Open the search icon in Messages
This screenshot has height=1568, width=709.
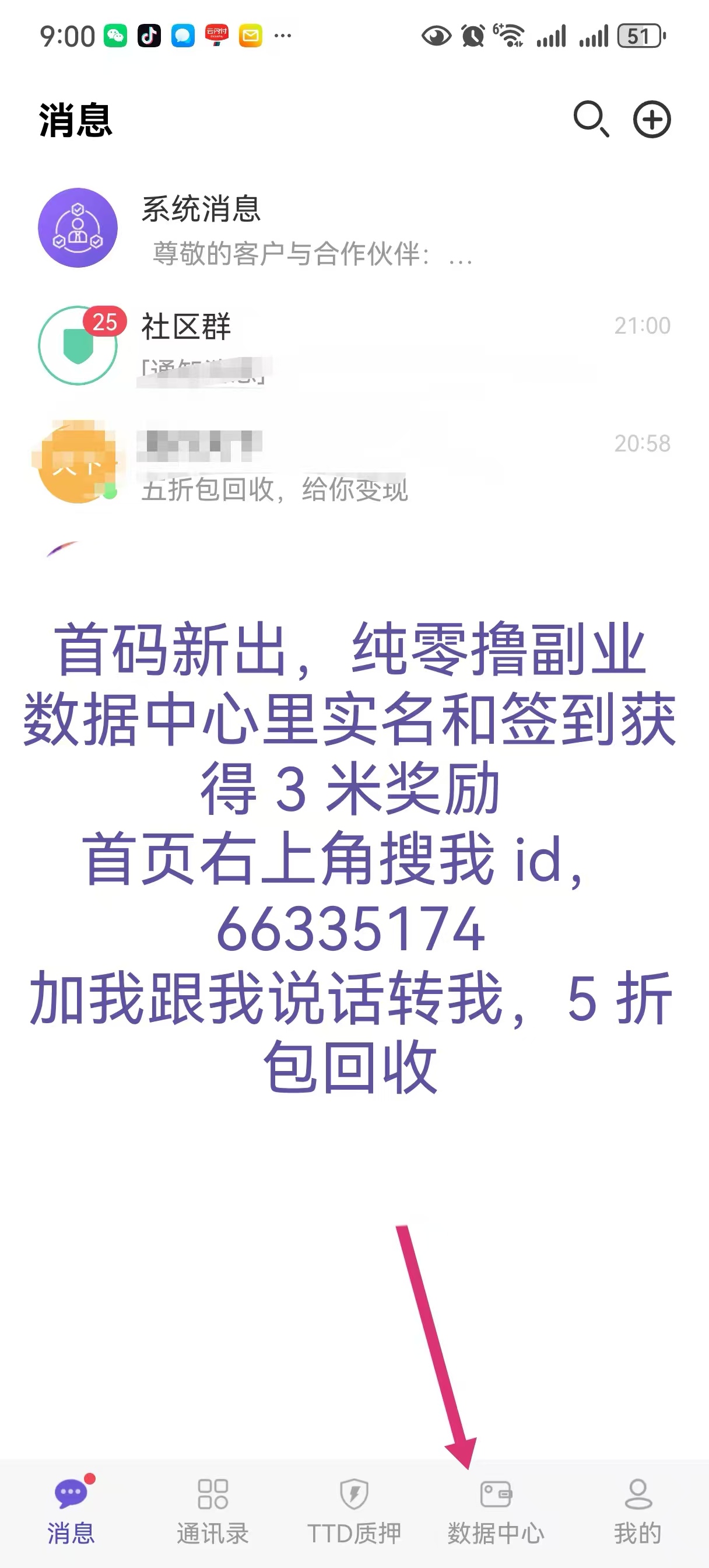[590, 118]
